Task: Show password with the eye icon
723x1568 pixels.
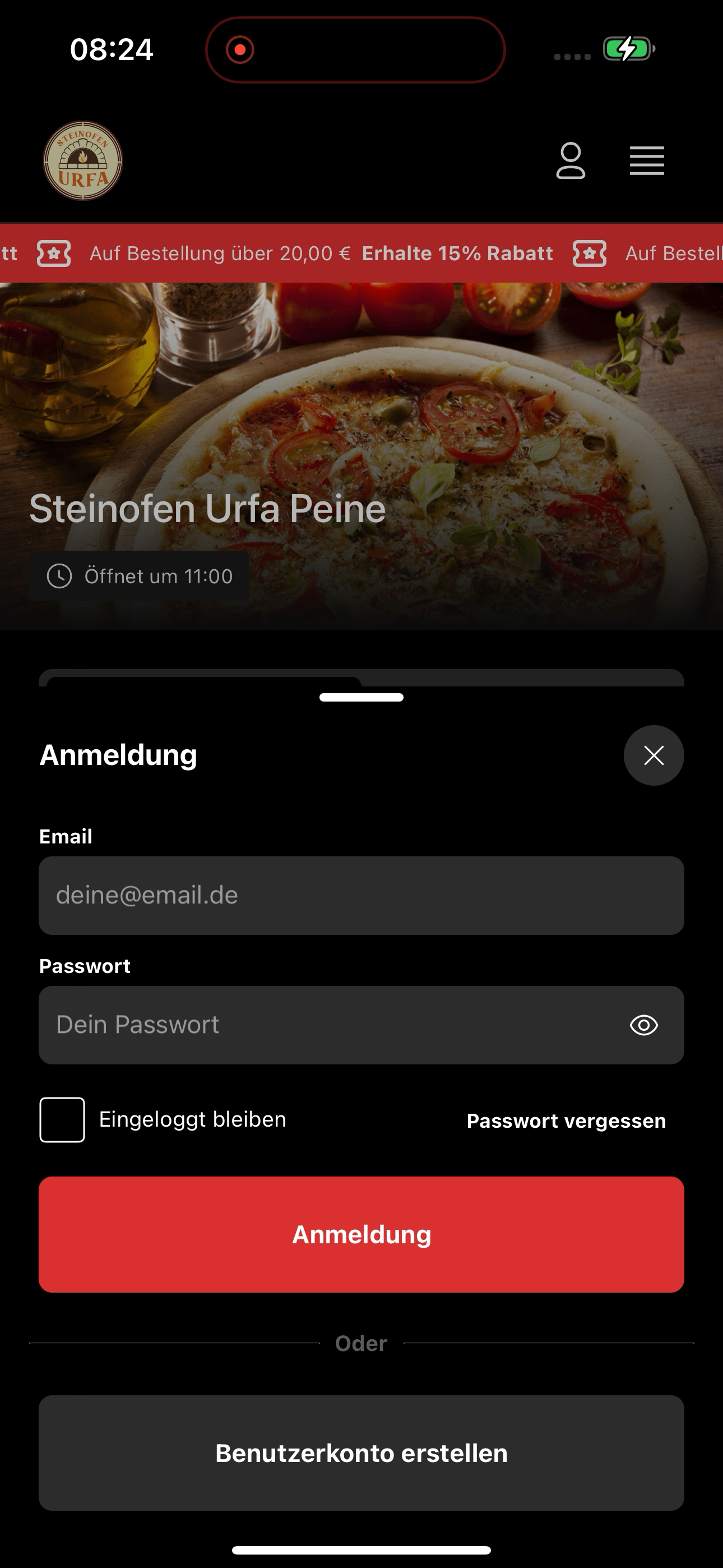Action: (x=644, y=1025)
